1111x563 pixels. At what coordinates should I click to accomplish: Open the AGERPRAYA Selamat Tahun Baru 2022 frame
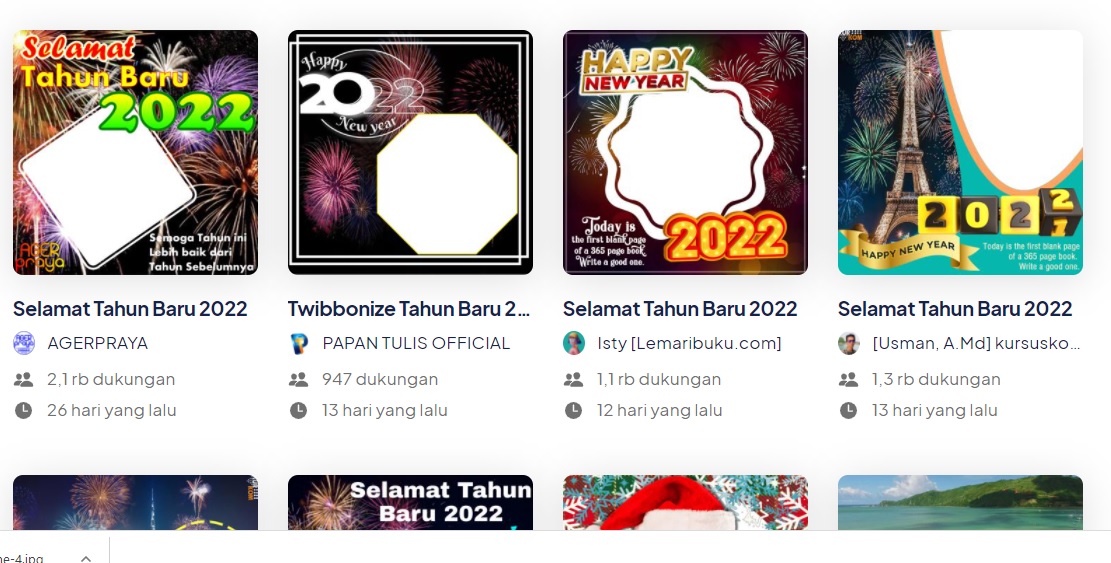135,152
